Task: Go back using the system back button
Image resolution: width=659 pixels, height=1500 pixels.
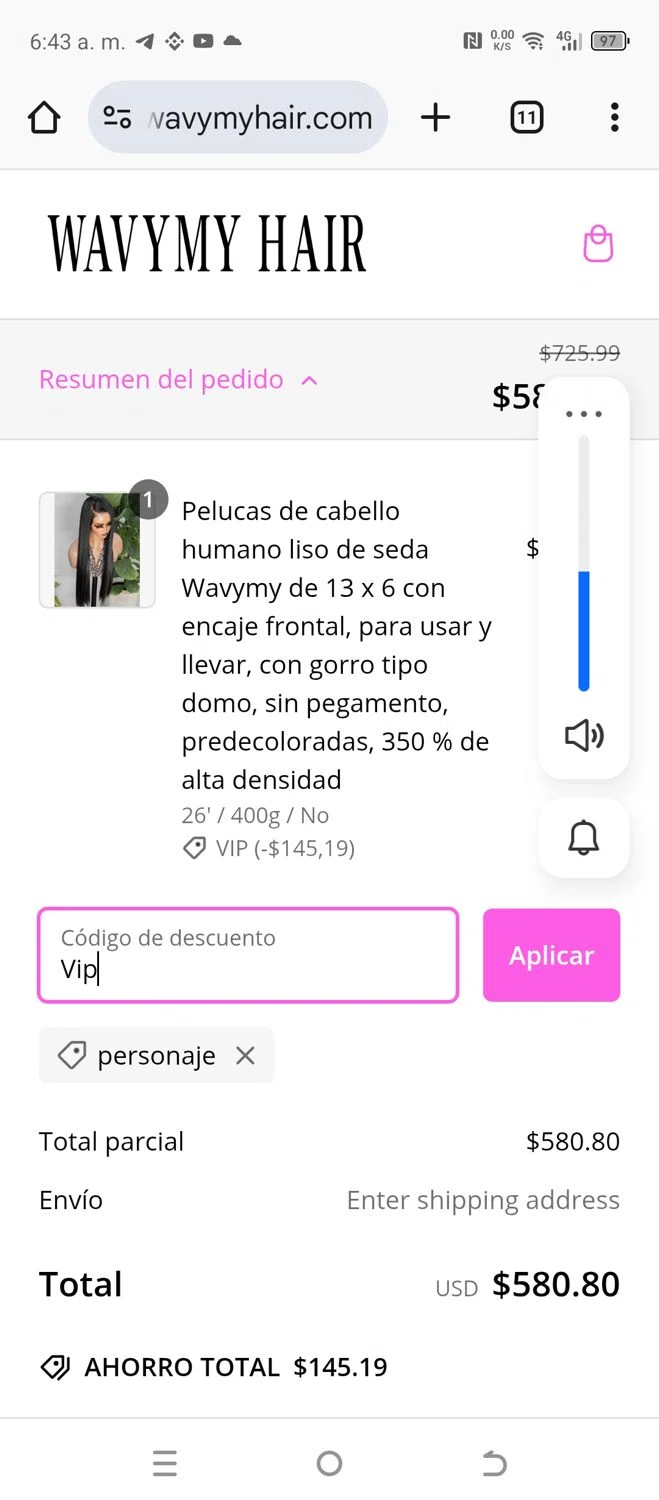Action: (494, 1464)
